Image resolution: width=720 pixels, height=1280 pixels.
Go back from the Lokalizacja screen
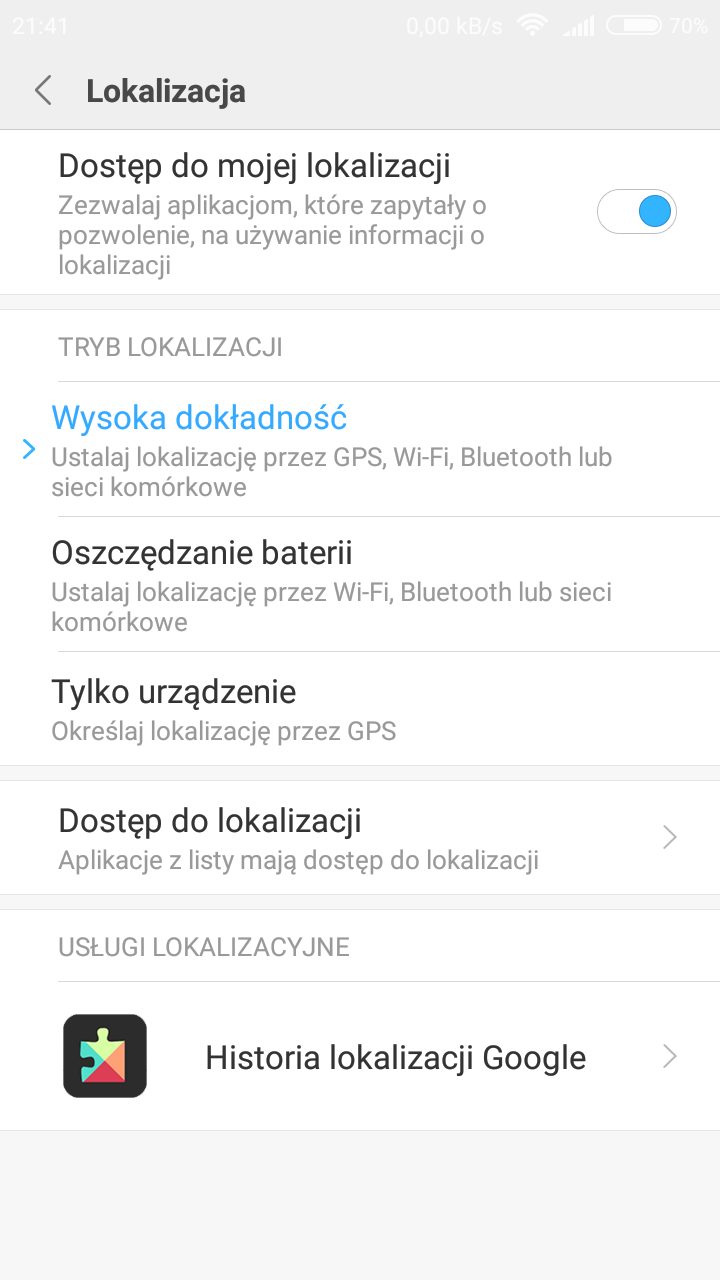coord(43,91)
